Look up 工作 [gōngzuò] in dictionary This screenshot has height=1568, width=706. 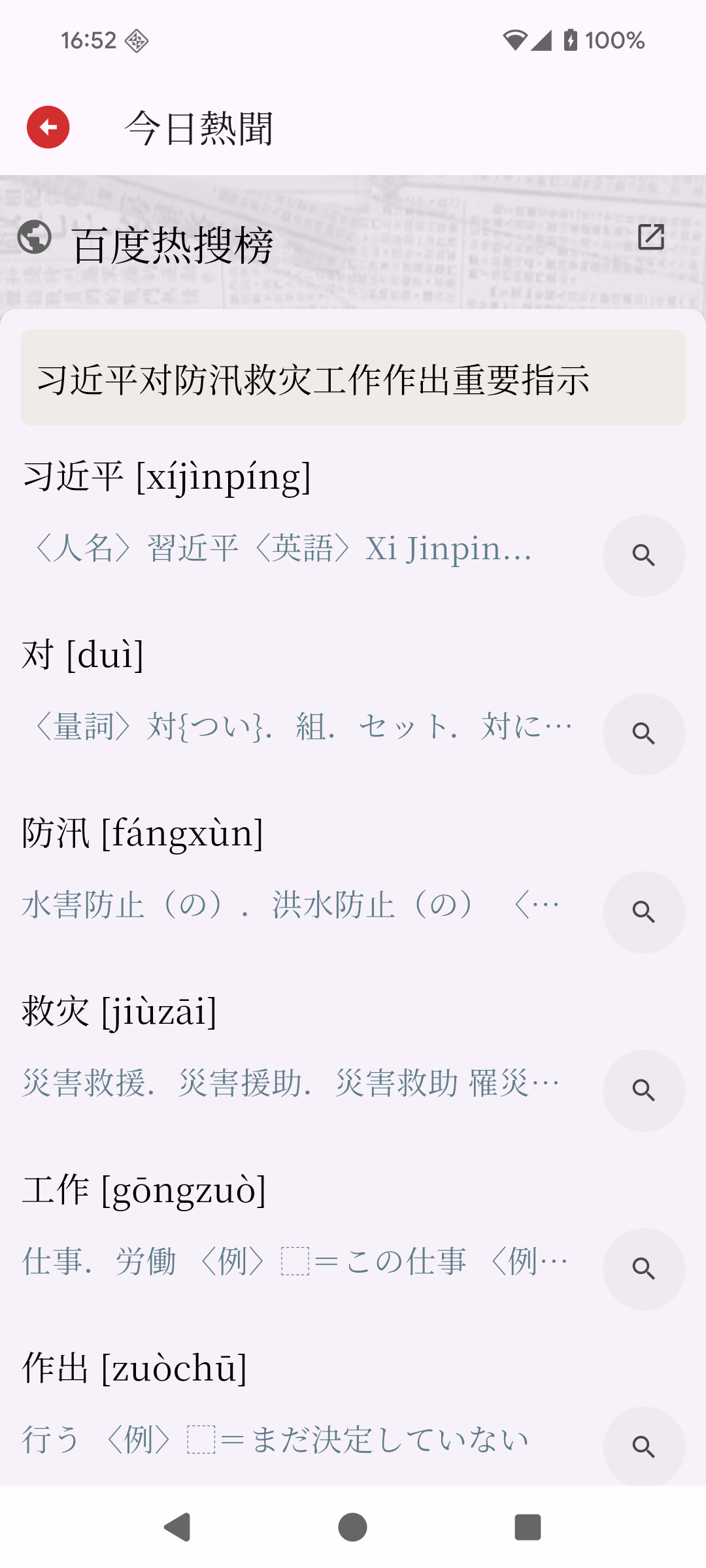click(643, 1269)
